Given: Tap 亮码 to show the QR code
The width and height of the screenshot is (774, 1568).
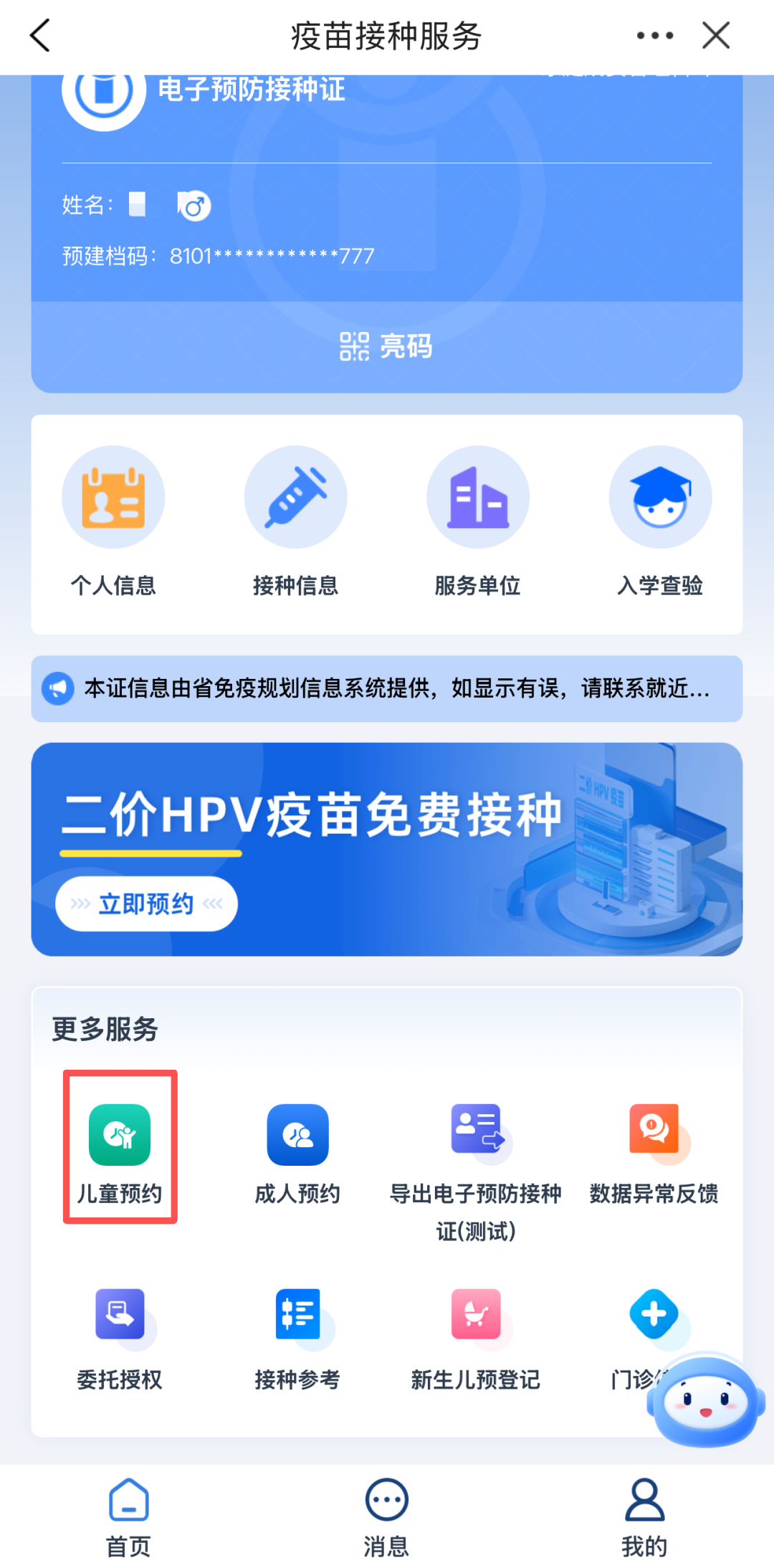Looking at the screenshot, I should pos(387,346).
